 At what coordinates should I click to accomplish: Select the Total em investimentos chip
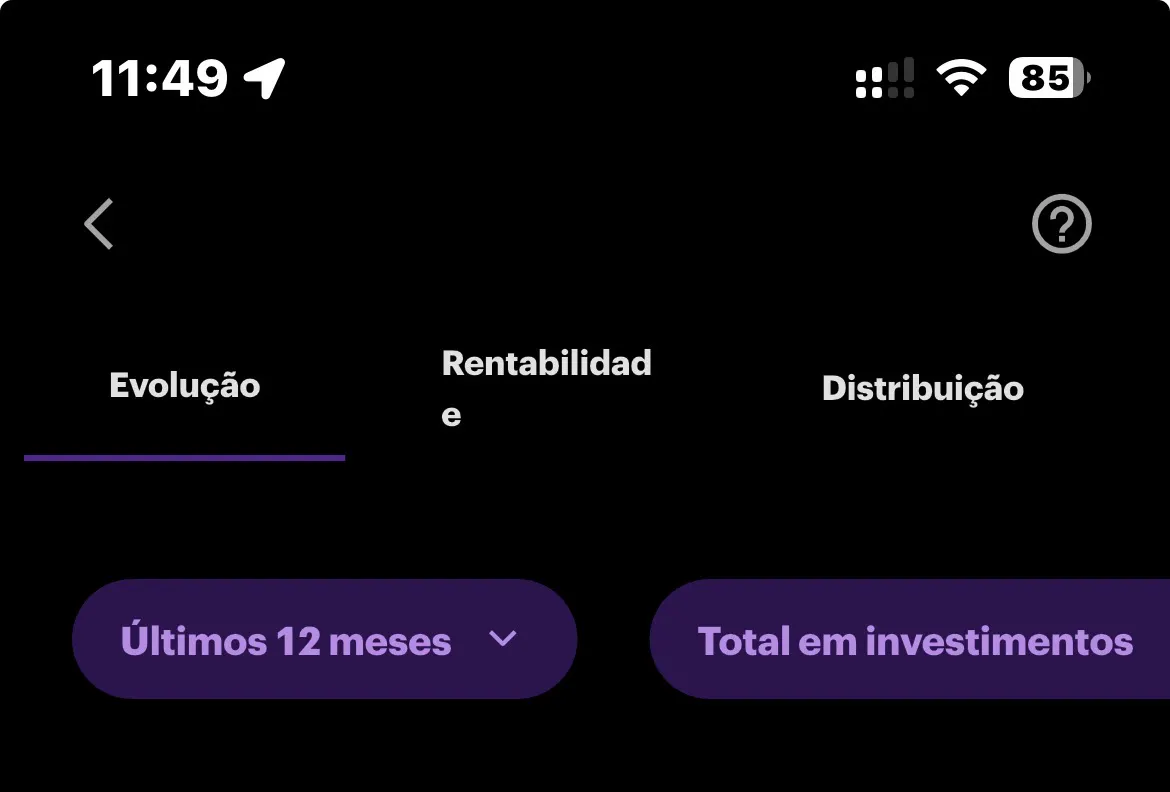point(914,640)
